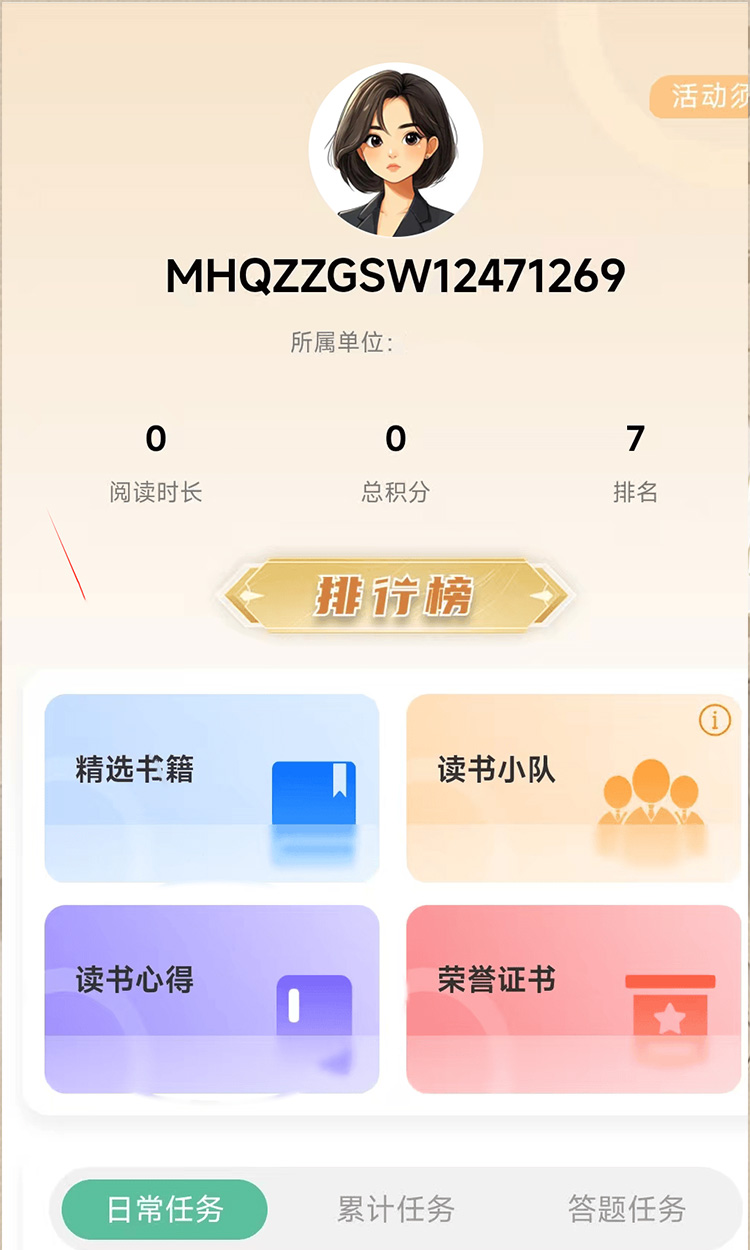Open the 读书心得 card

click(x=212, y=998)
